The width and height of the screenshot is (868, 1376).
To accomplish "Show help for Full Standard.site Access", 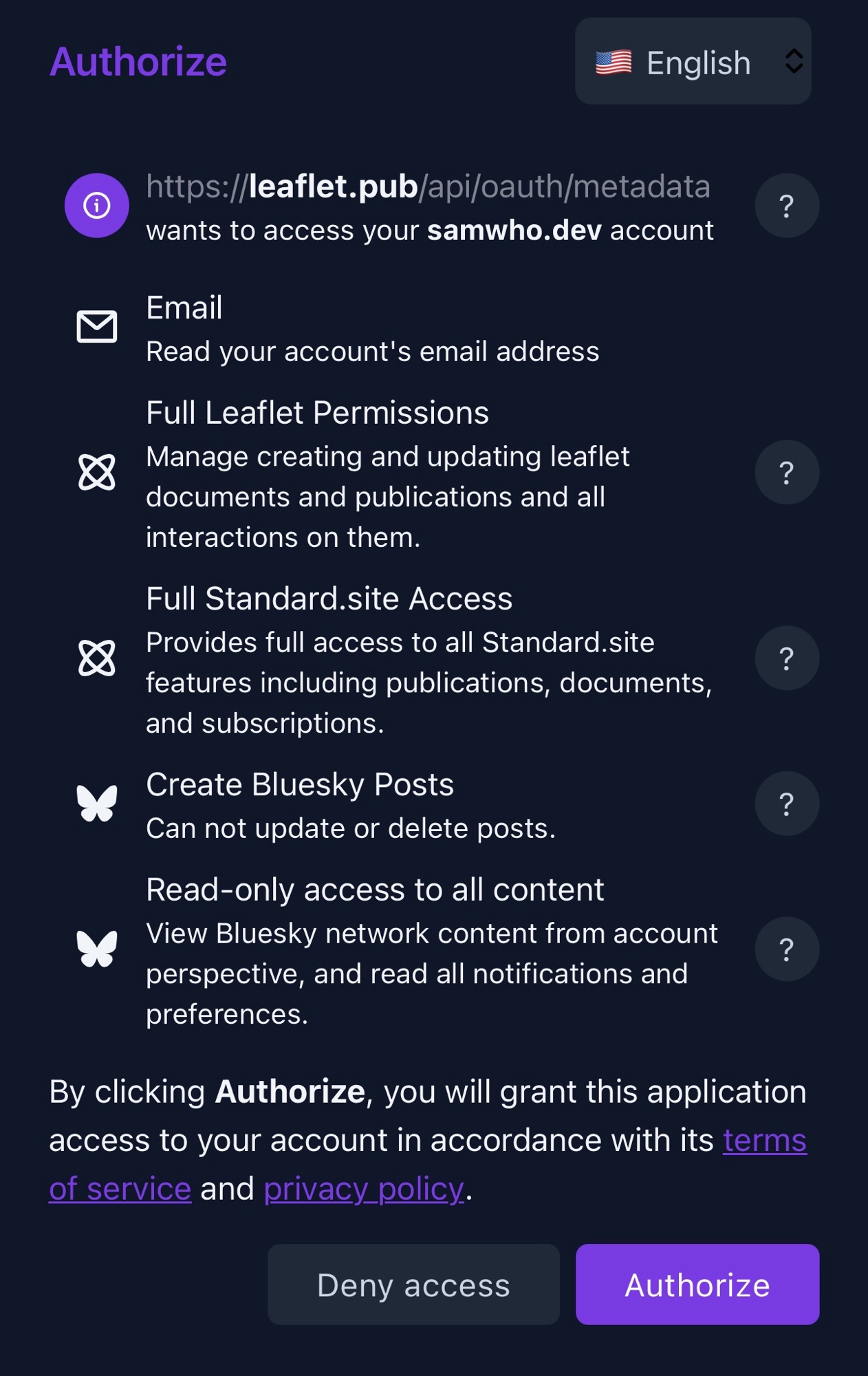I will [x=786, y=658].
